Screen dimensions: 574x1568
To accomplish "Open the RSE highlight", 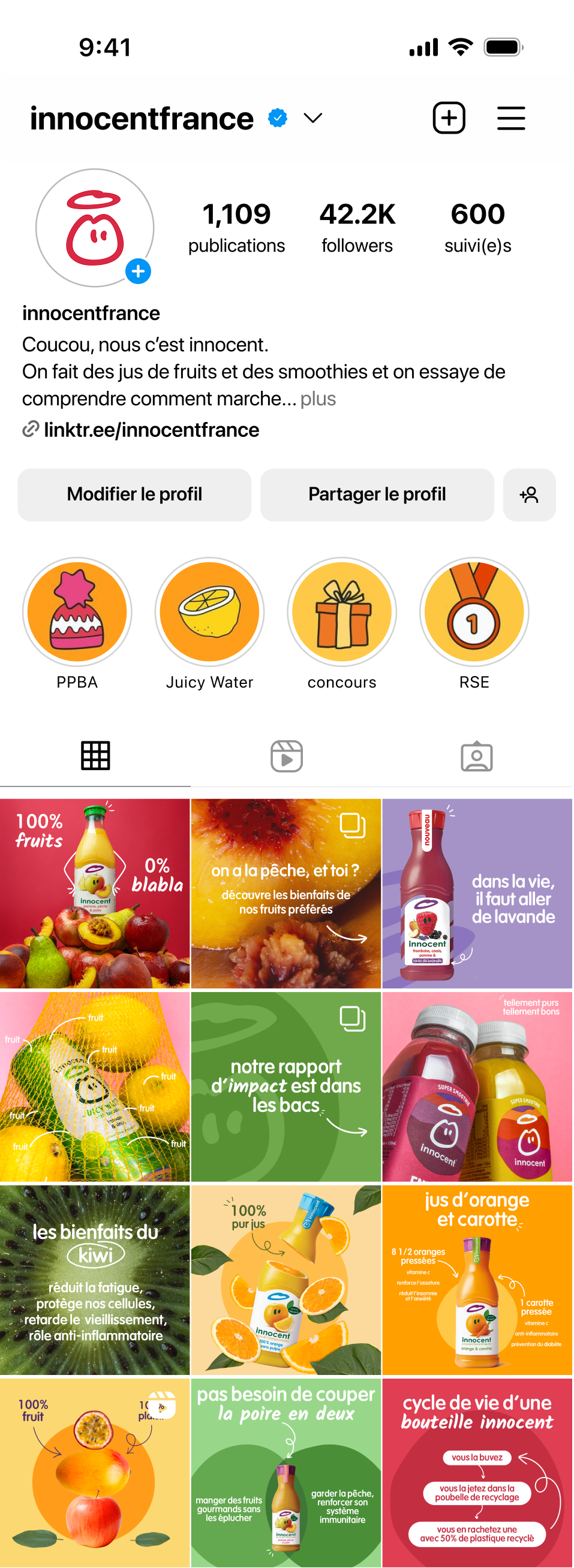I will coord(474,612).
